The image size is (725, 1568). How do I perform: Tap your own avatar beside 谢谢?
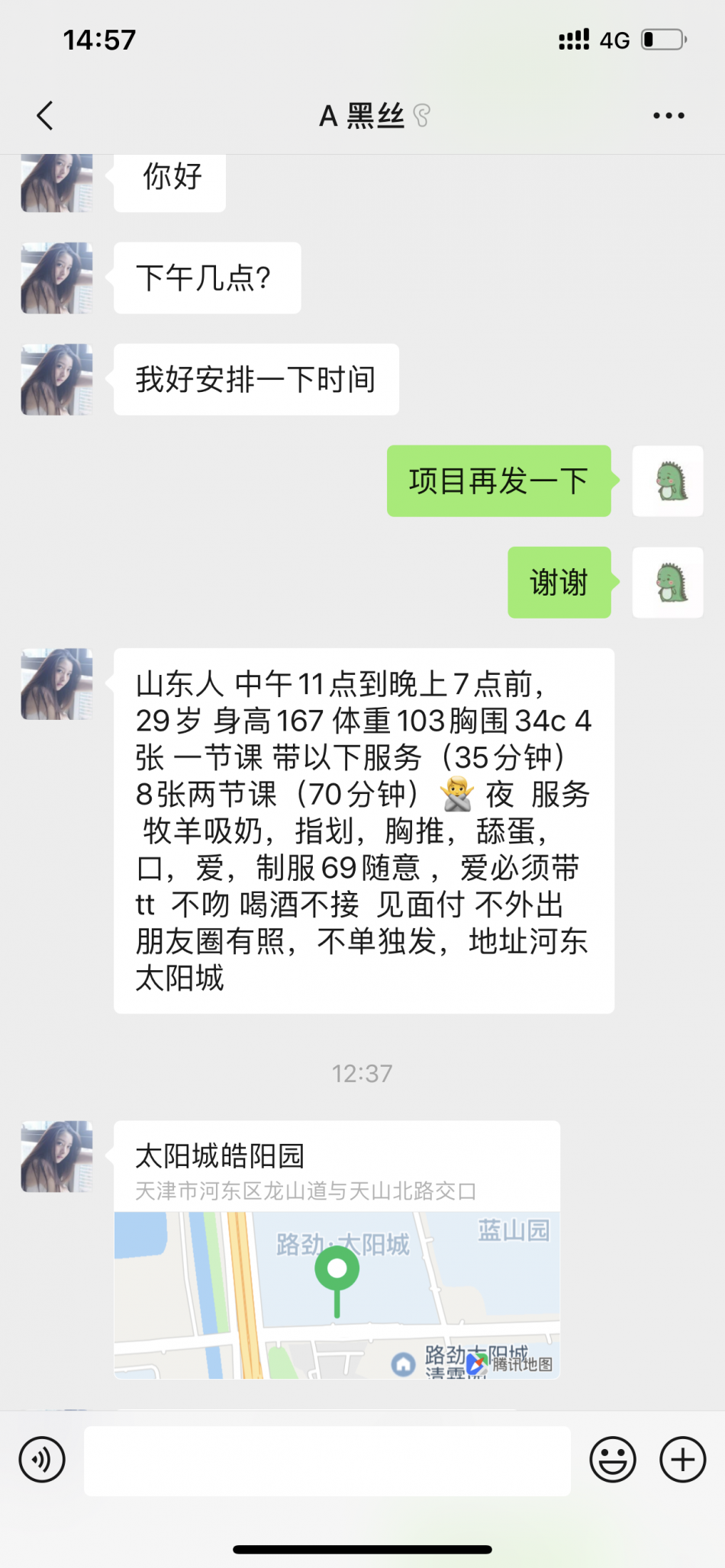(x=668, y=583)
